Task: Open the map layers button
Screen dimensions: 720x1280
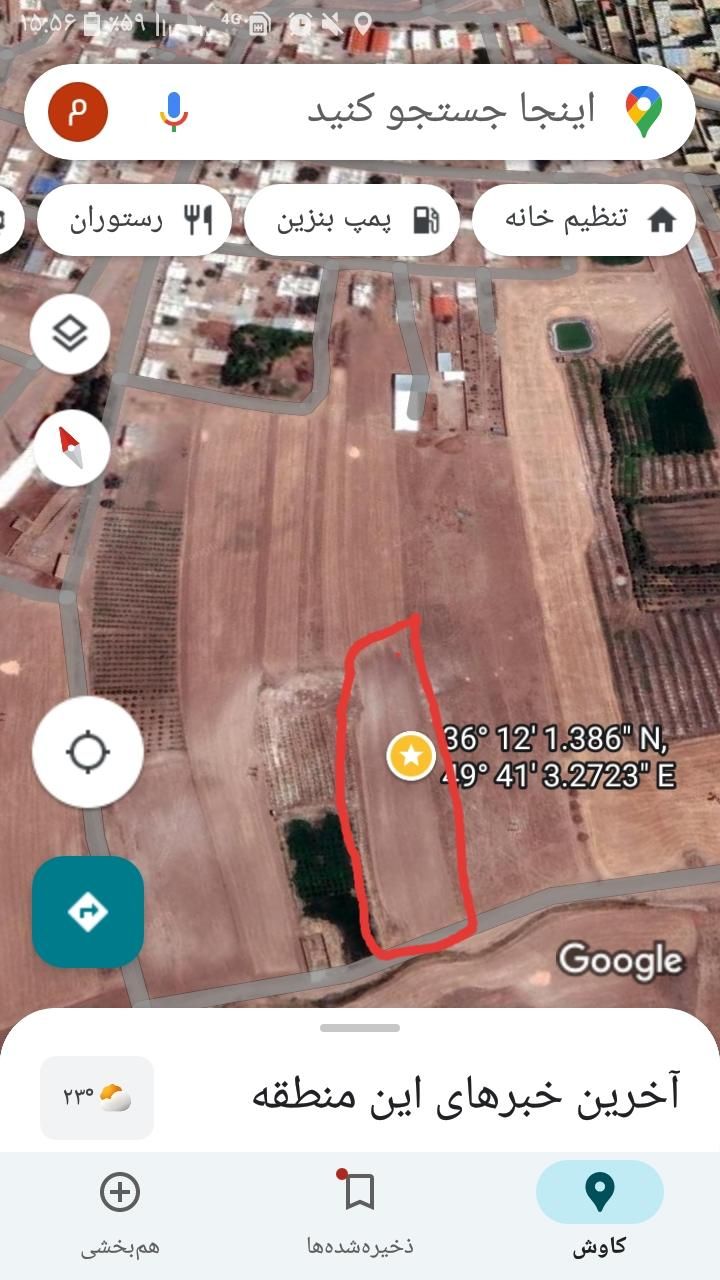Action: point(70,335)
